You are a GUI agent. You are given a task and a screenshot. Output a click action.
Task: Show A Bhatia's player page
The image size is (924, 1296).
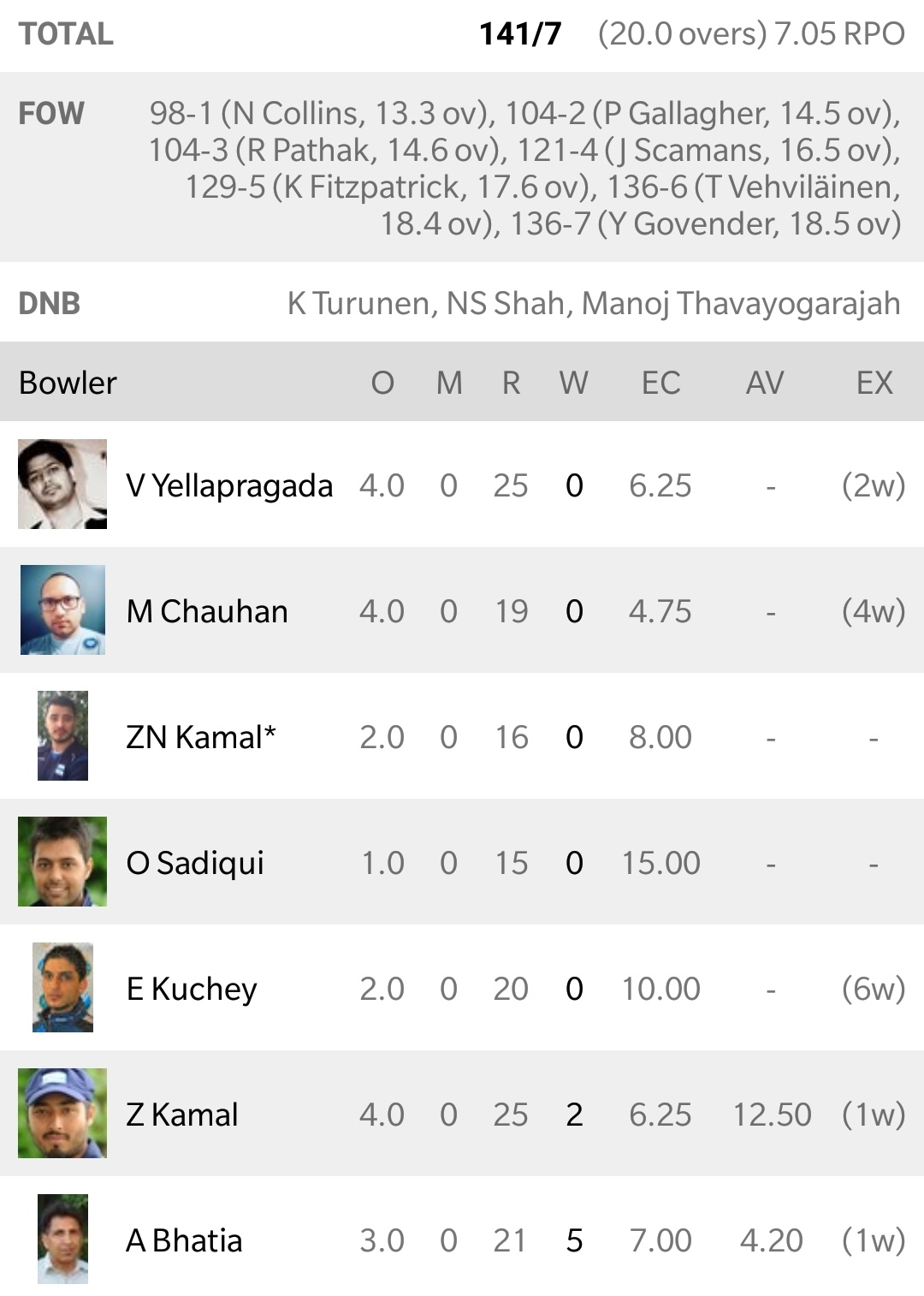coord(184,1240)
